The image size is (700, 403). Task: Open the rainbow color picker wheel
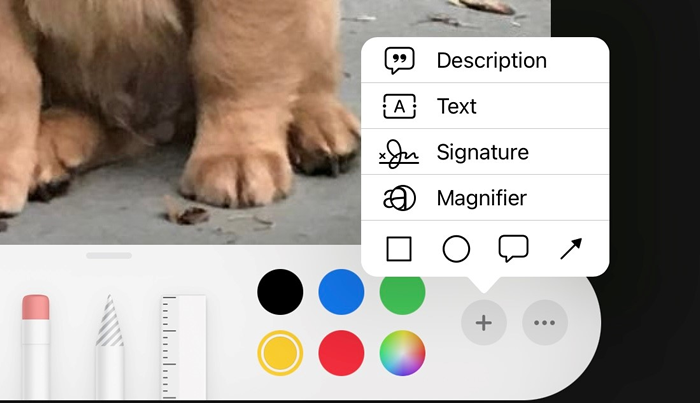tap(402, 353)
